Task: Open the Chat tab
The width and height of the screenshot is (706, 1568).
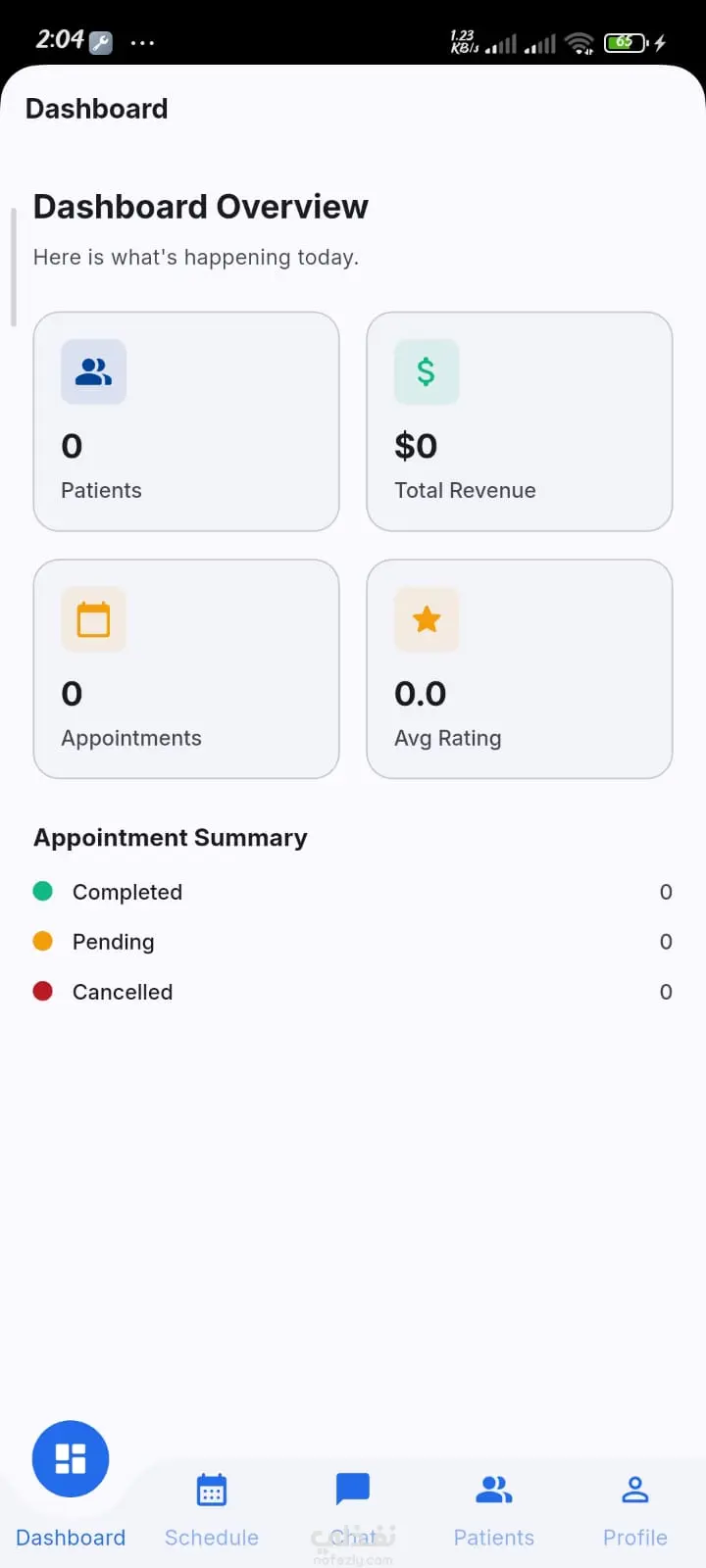Action: click(x=353, y=1510)
